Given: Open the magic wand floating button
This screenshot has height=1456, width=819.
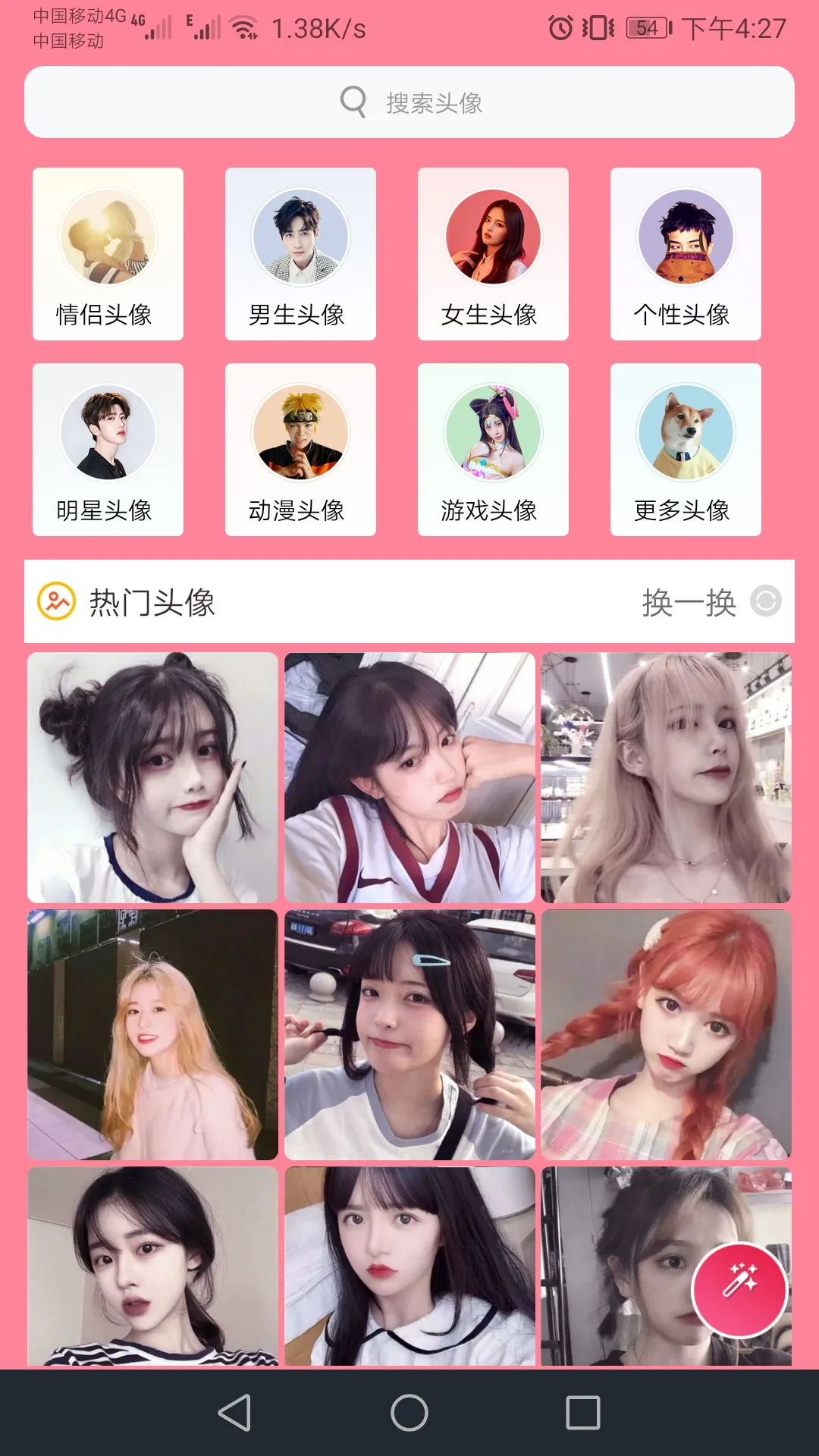Looking at the screenshot, I should click(739, 1290).
